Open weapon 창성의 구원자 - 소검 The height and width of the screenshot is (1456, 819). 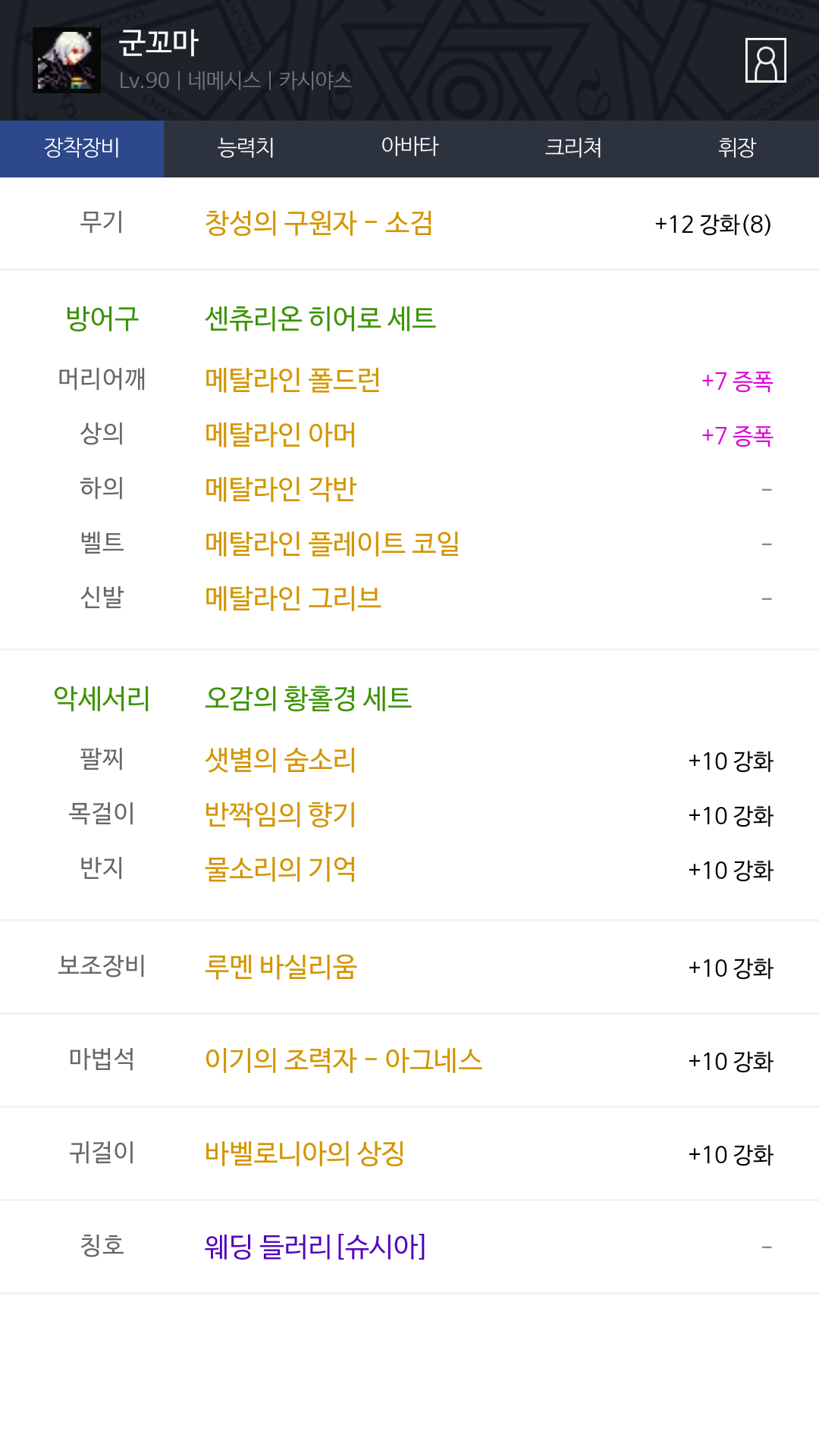tap(318, 223)
